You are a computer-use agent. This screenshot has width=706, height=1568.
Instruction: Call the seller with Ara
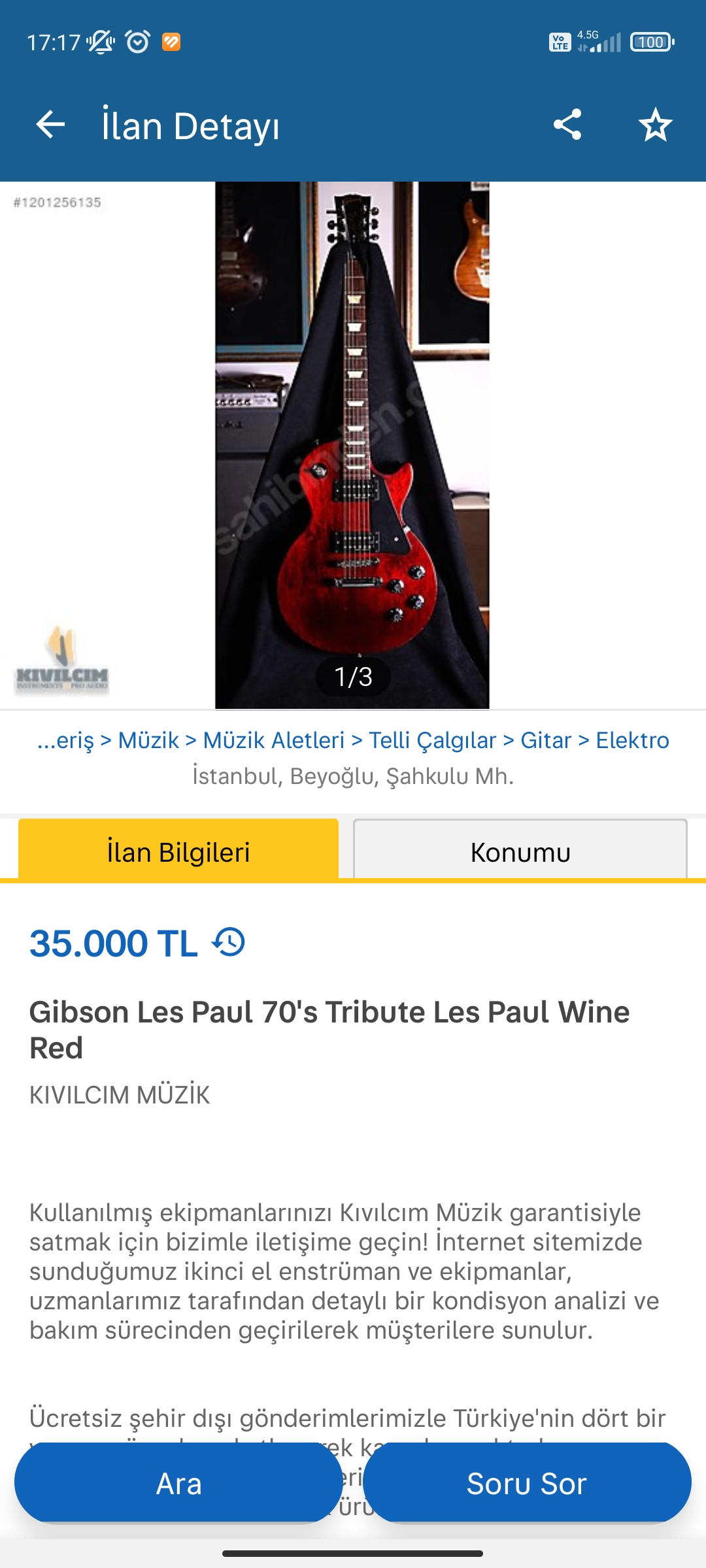point(178,1484)
